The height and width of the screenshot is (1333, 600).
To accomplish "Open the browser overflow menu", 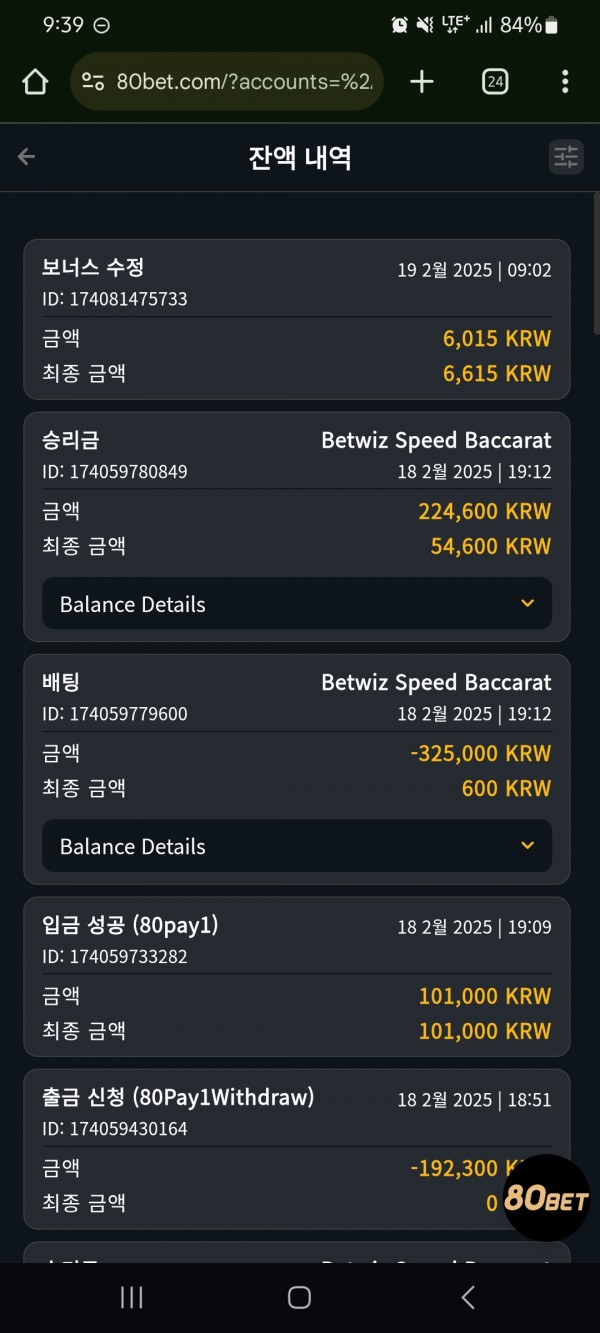I will coord(565,82).
